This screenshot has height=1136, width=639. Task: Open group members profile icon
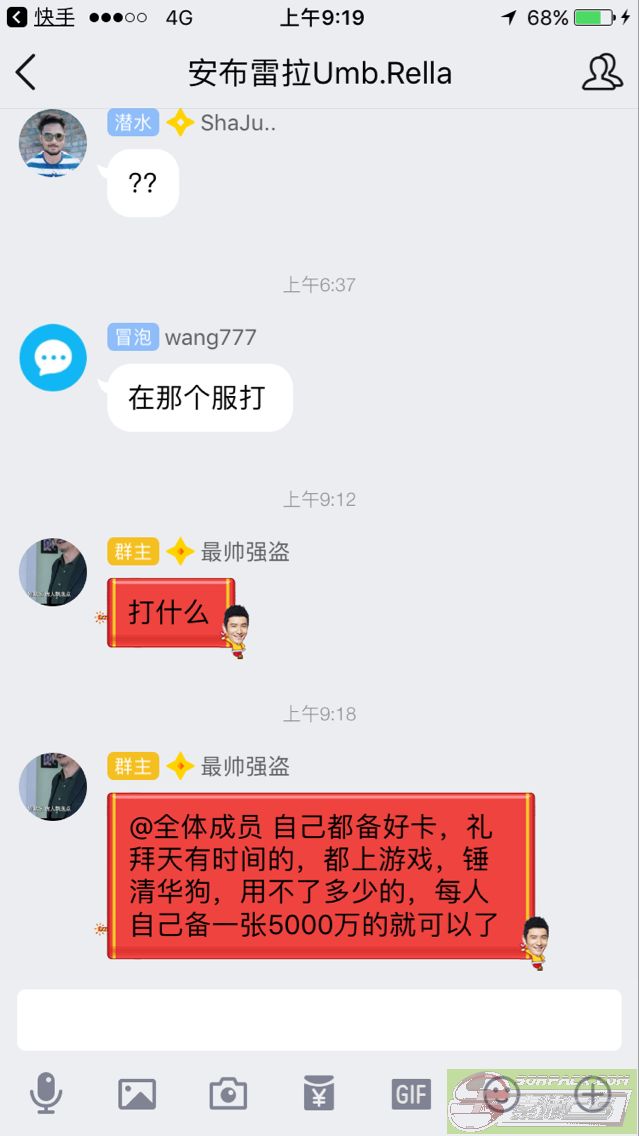click(602, 73)
